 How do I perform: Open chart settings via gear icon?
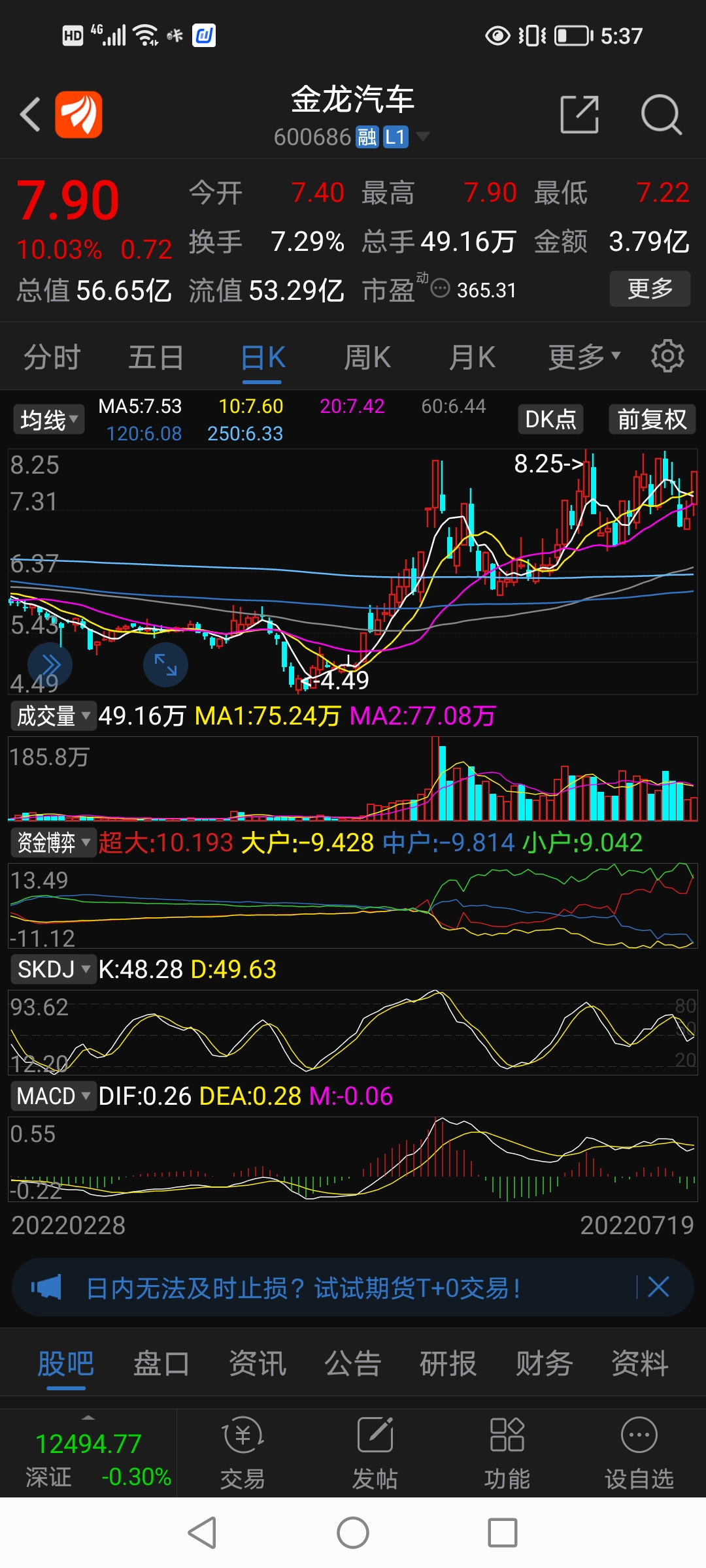667,355
